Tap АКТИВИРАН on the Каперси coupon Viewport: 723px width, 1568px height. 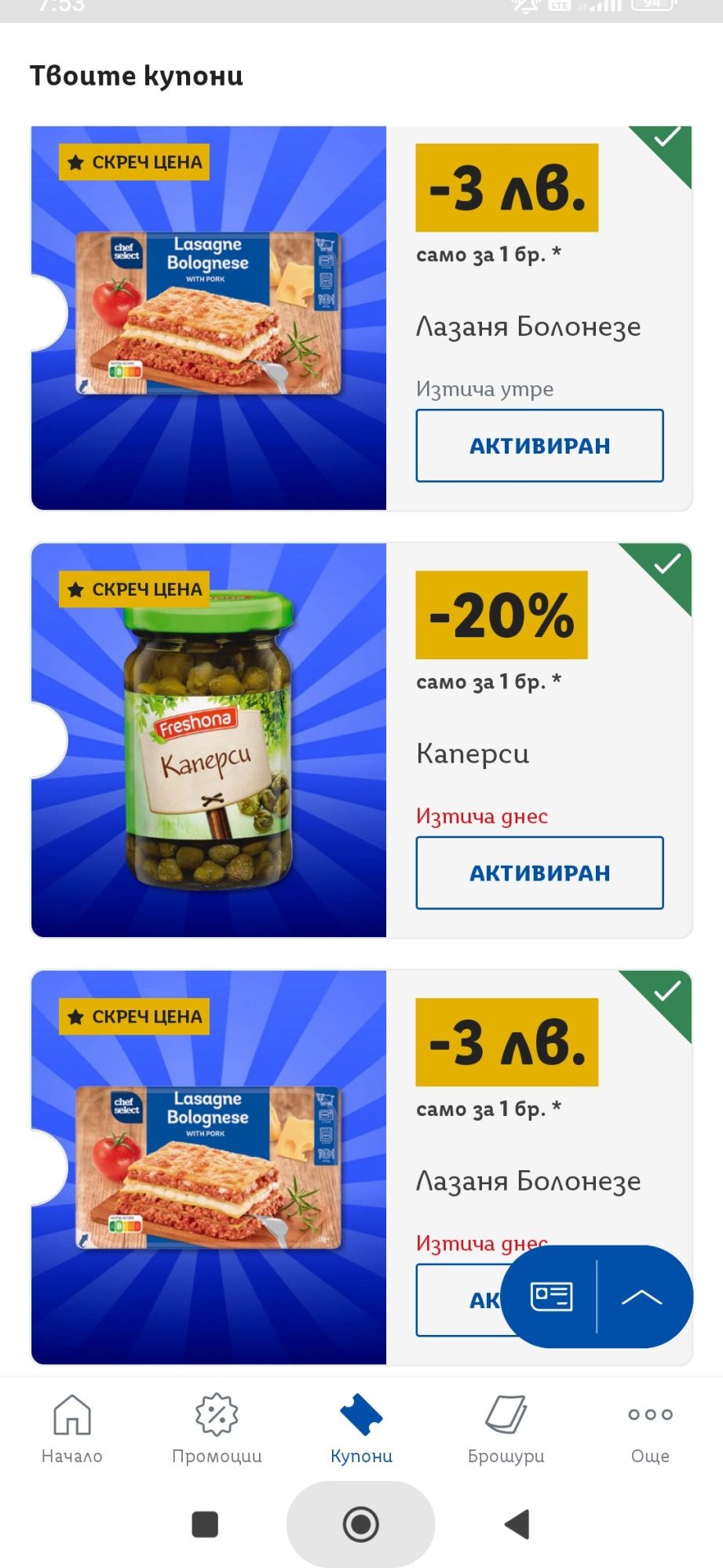click(x=539, y=872)
